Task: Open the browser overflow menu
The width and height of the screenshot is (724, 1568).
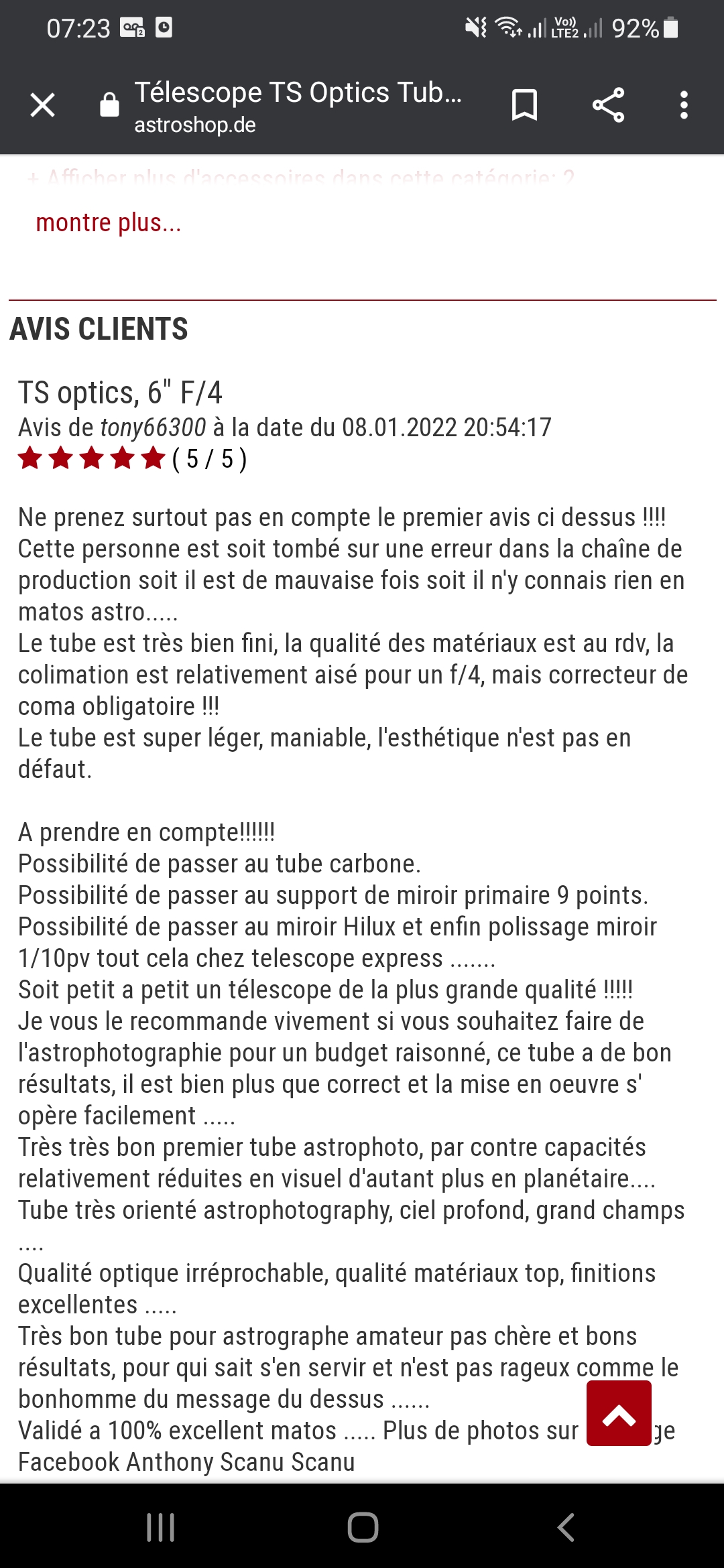Action: [x=683, y=105]
